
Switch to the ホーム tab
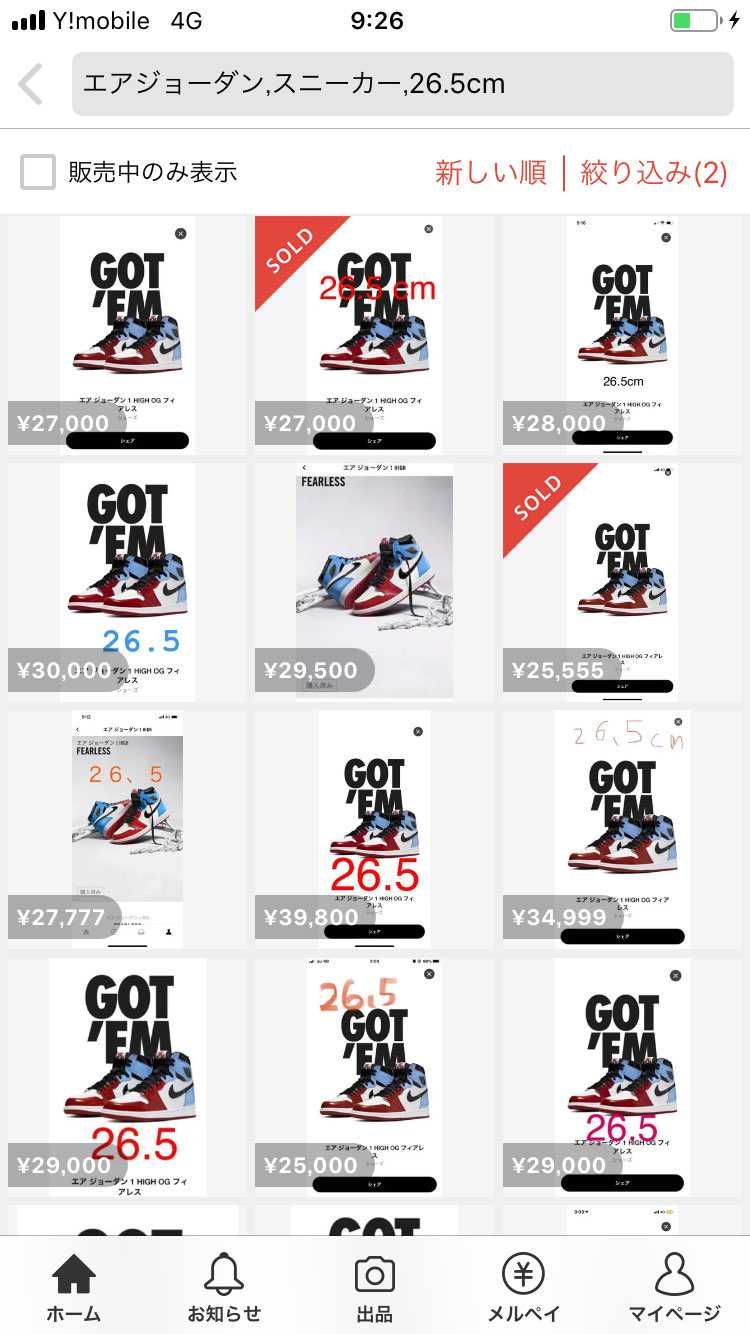pyautogui.click(x=74, y=1288)
